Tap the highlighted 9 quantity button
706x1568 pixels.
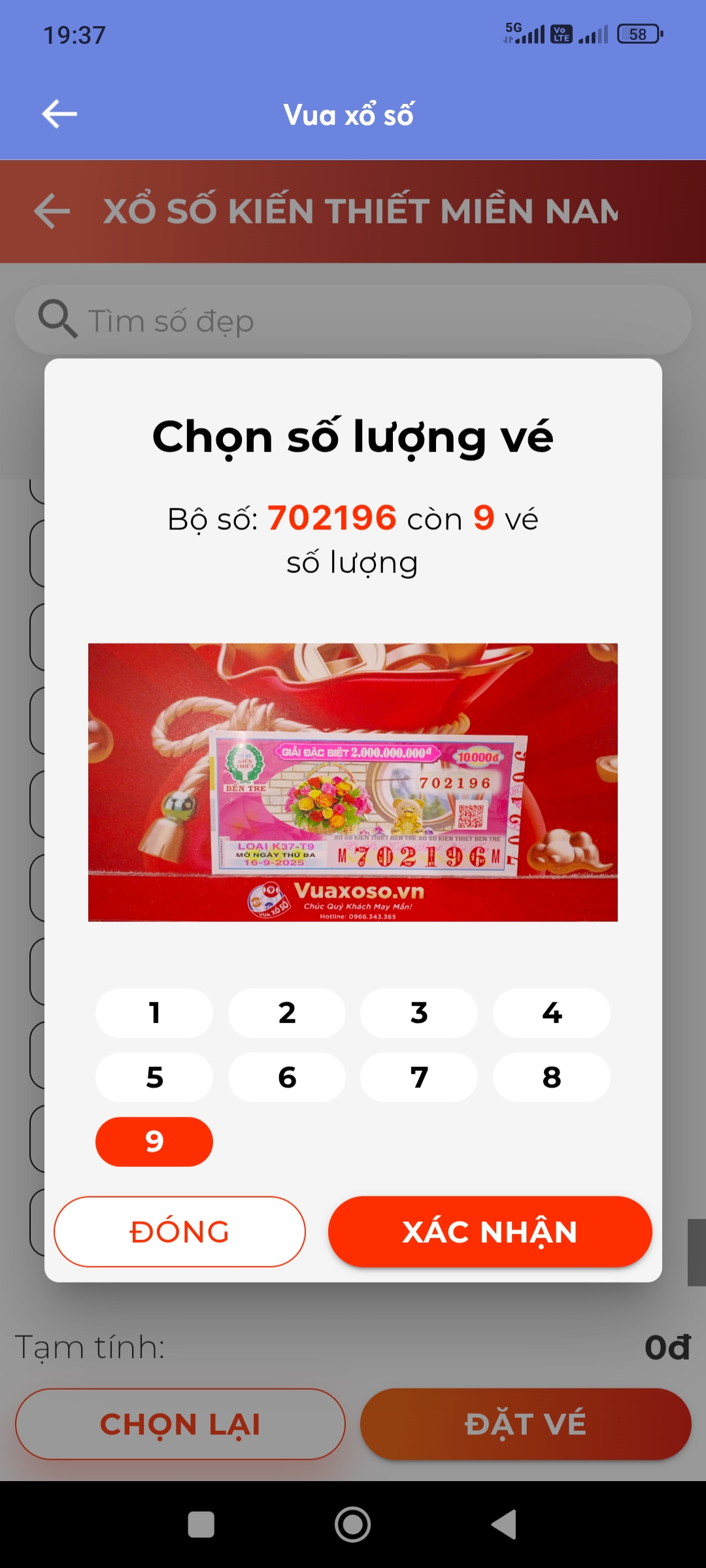[154, 1141]
